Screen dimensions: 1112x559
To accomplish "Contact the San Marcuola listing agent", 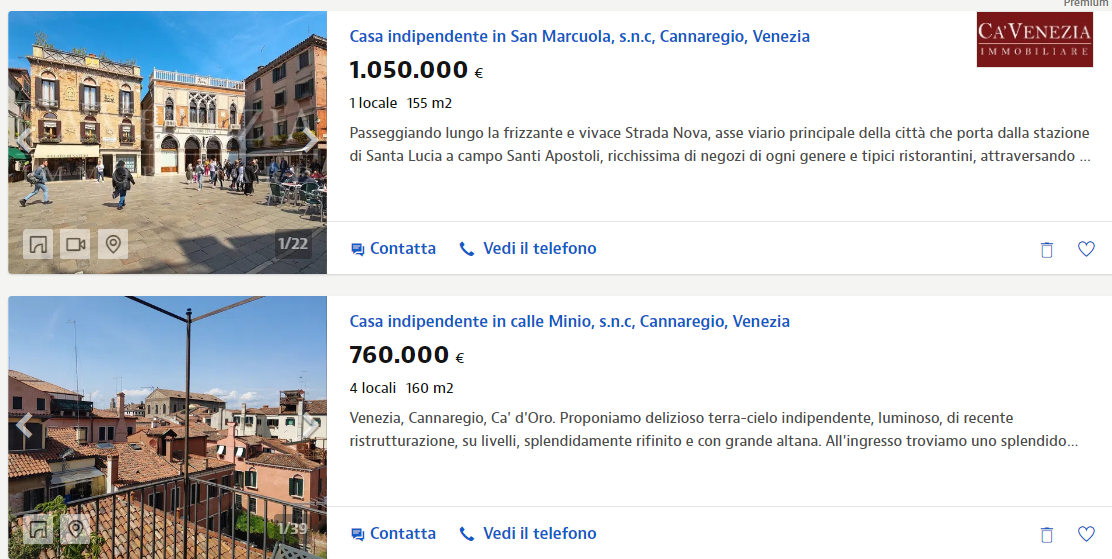I will point(393,249).
